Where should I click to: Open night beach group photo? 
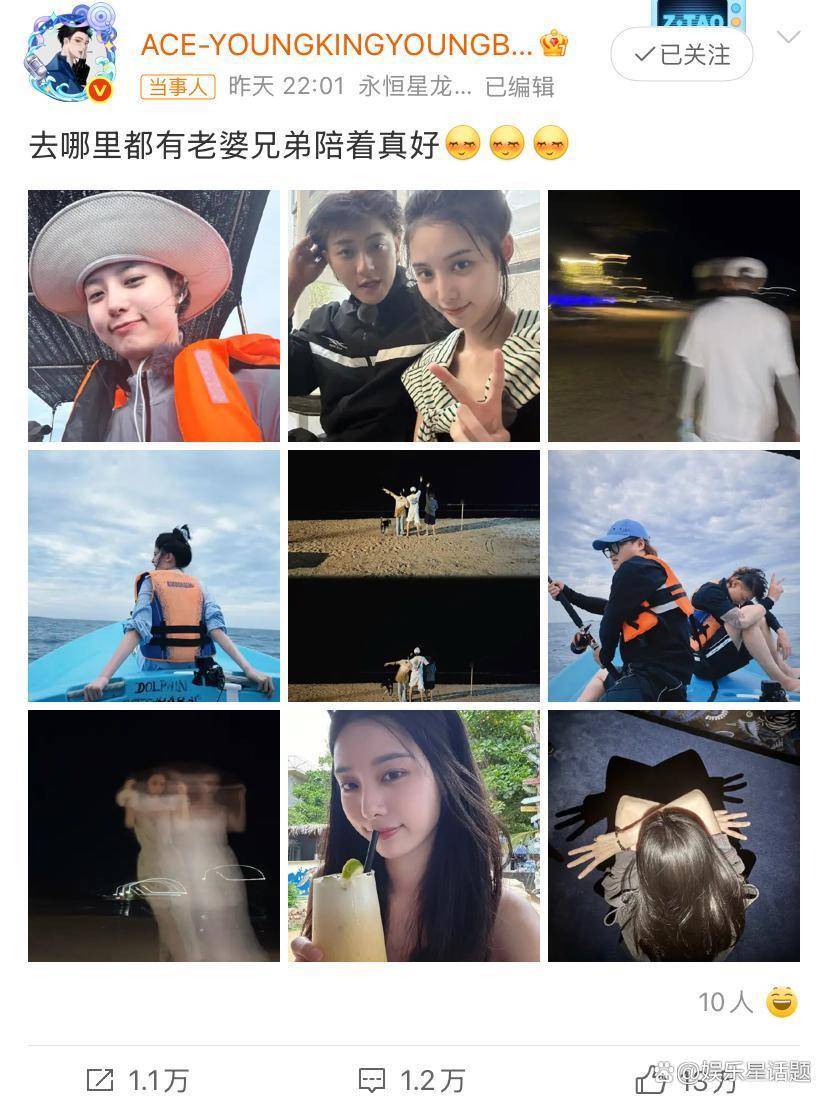tap(414, 576)
